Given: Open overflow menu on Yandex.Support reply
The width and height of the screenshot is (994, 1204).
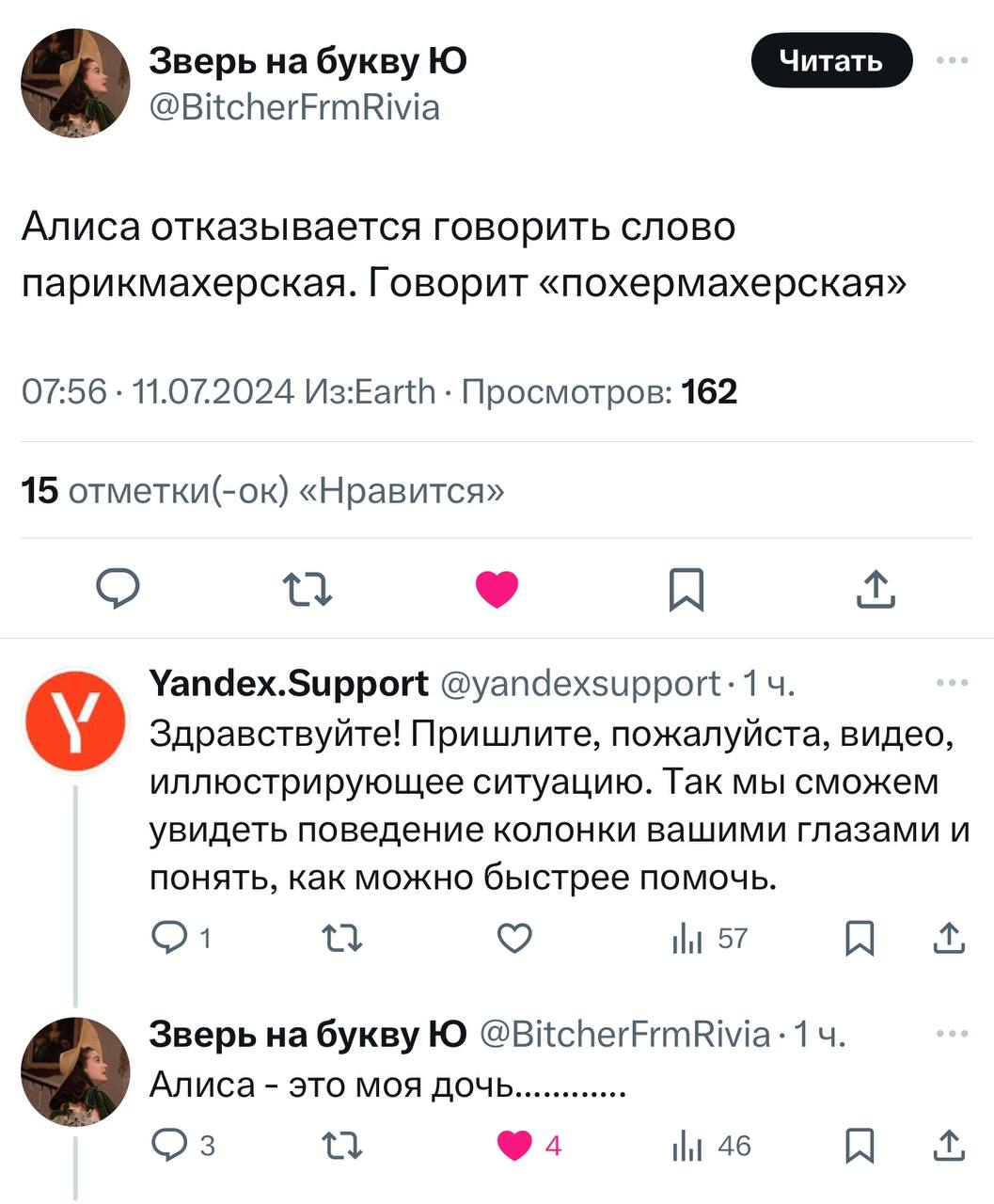Looking at the screenshot, I should click(x=952, y=684).
